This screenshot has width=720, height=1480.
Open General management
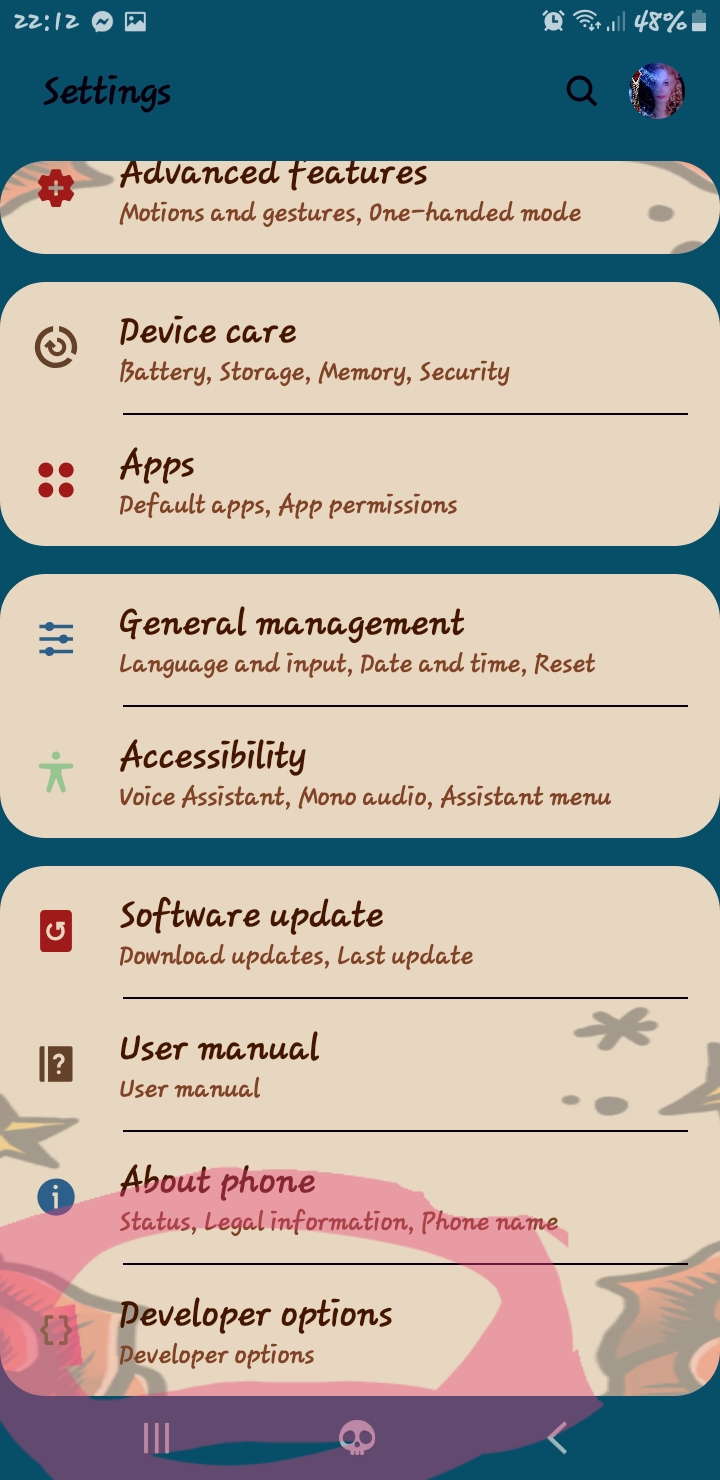[360, 640]
